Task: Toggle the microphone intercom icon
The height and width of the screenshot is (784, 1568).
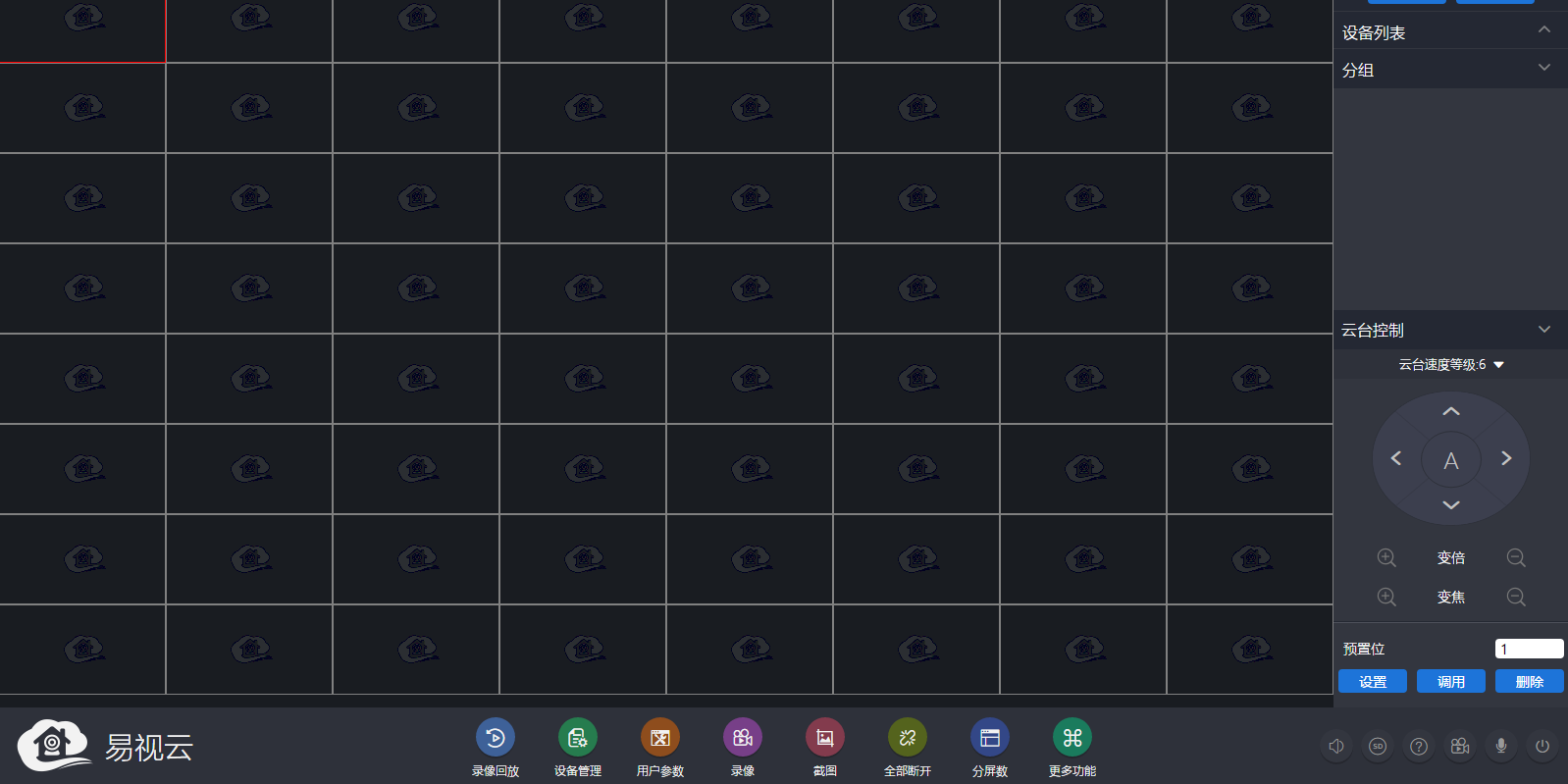Action: point(1501,746)
